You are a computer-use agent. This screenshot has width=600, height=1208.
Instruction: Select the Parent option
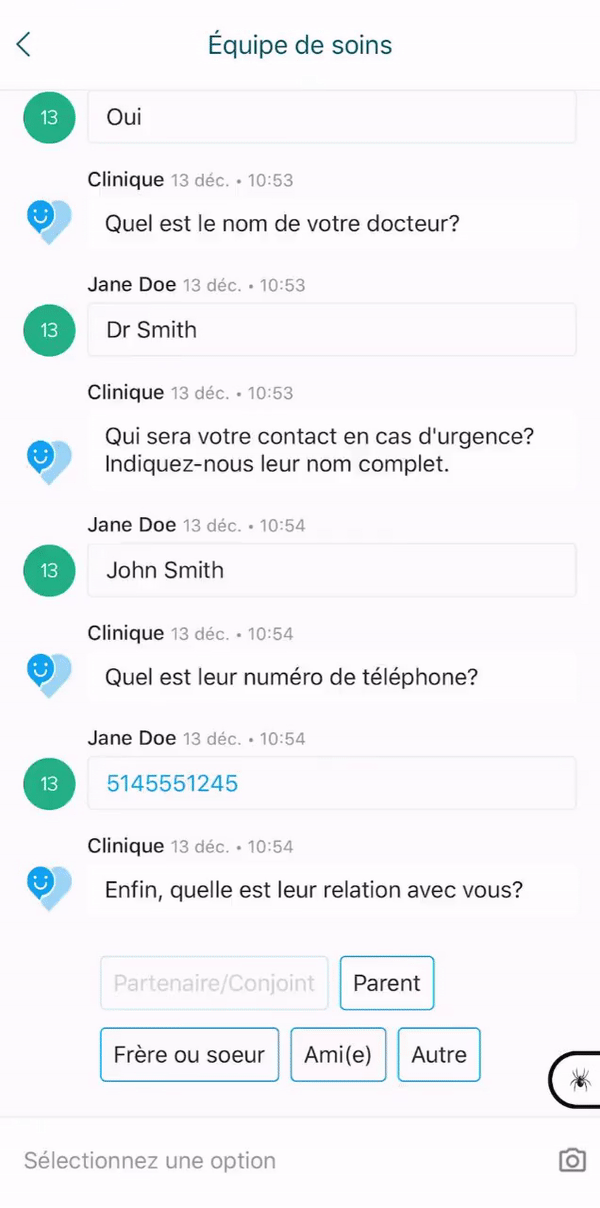(387, 983)
